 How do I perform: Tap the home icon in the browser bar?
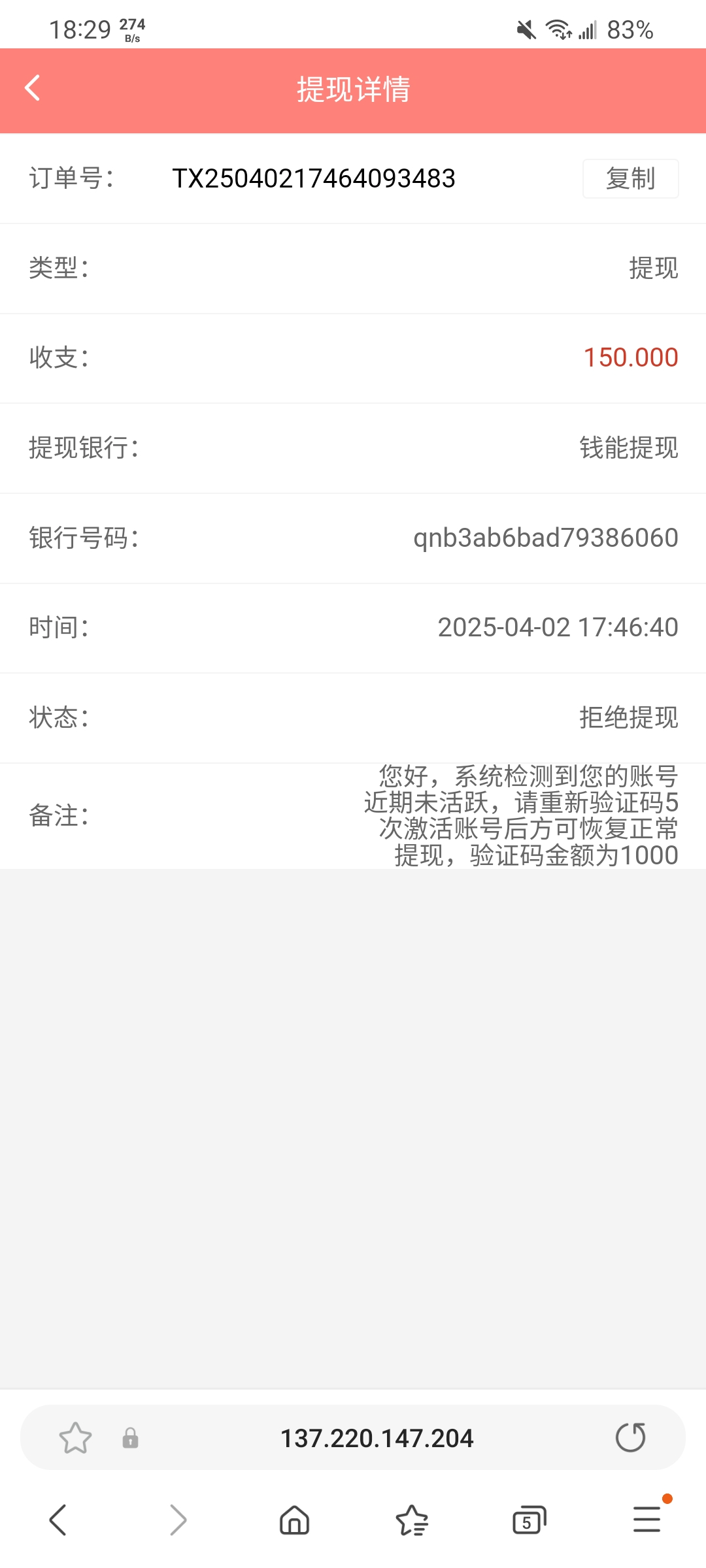pyautogui.click(x=294, y=1520)
